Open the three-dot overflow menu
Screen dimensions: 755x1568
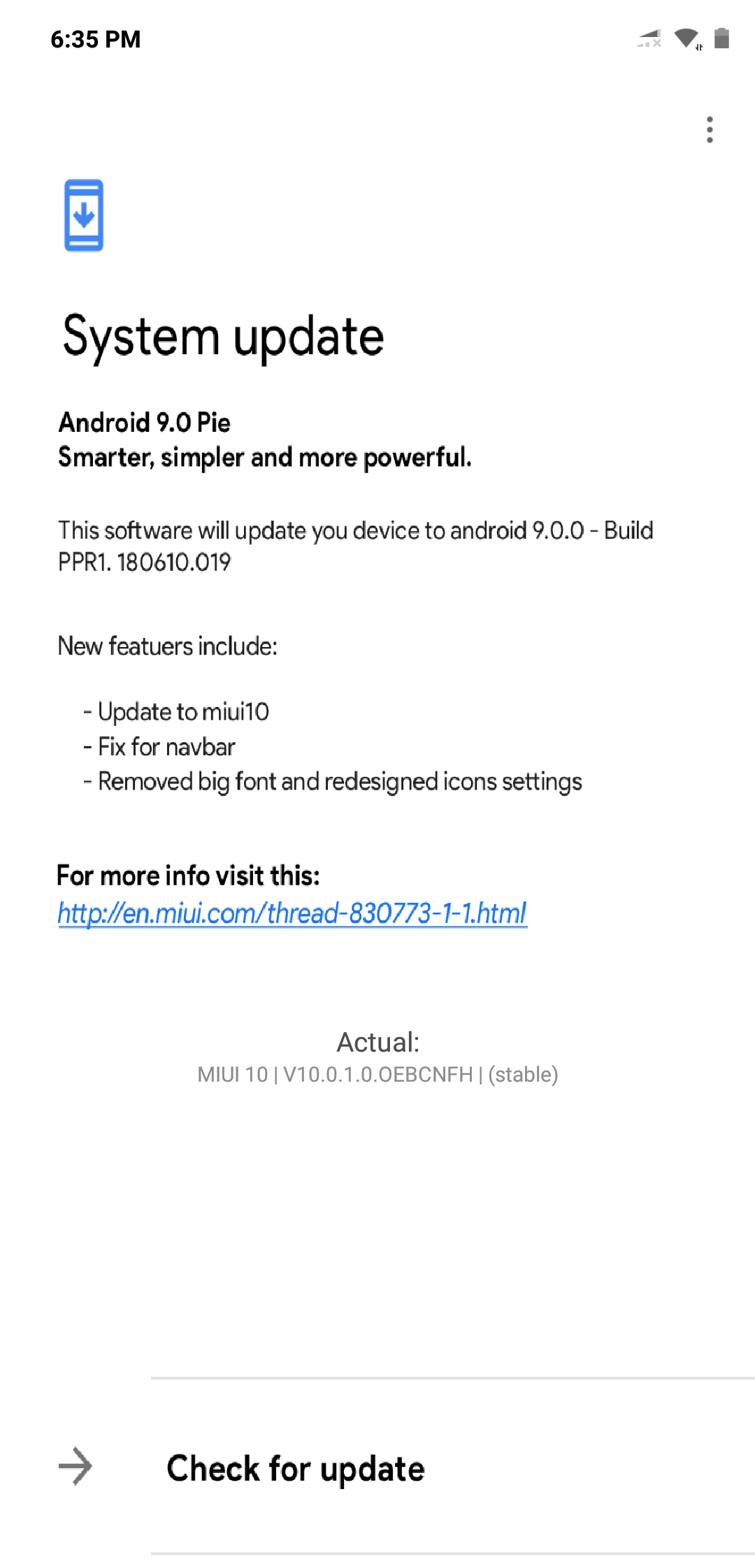click(x=710, y=130)
